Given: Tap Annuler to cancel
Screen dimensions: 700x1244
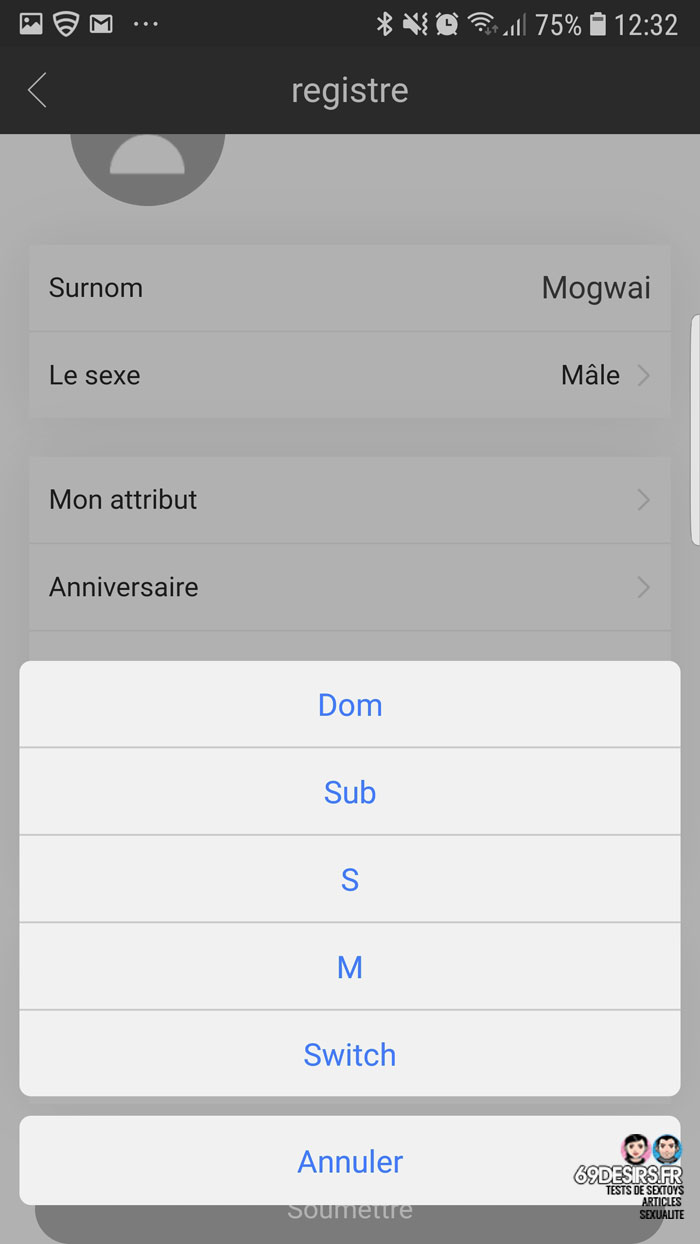Looking at the screenshot, I should coord(350,1161).
